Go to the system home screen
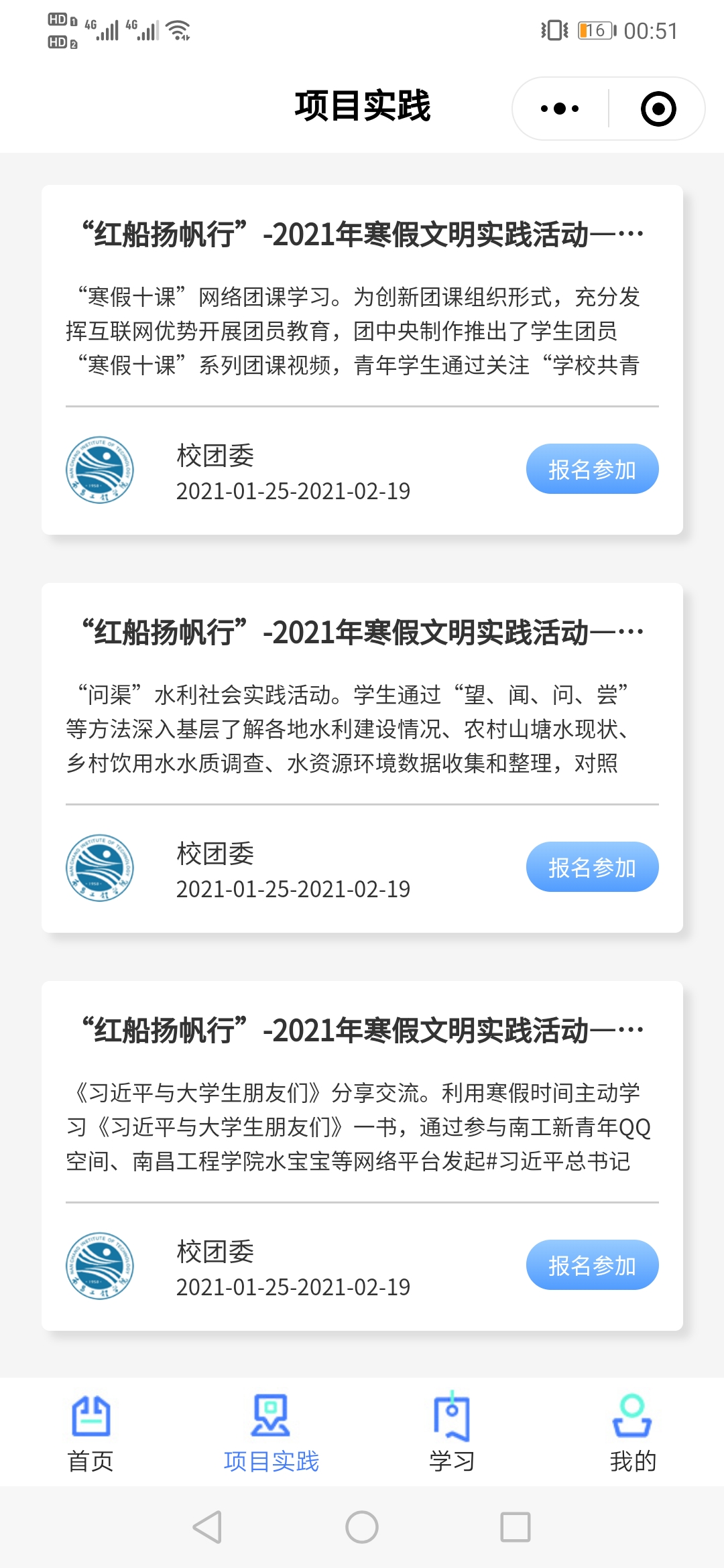This screenshot has height=1568, width=724. 362,1527
